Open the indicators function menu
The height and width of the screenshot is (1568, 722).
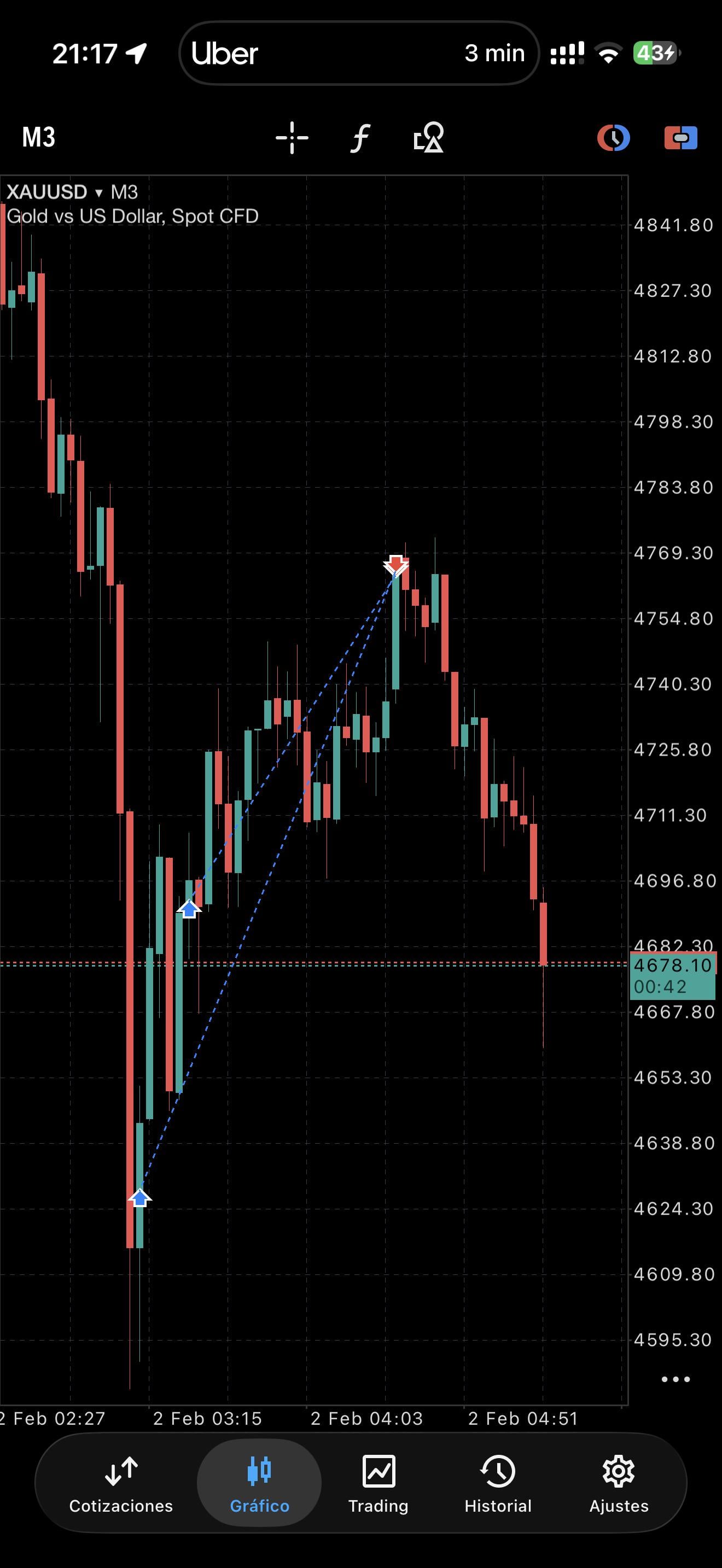(x=360, y=138)
